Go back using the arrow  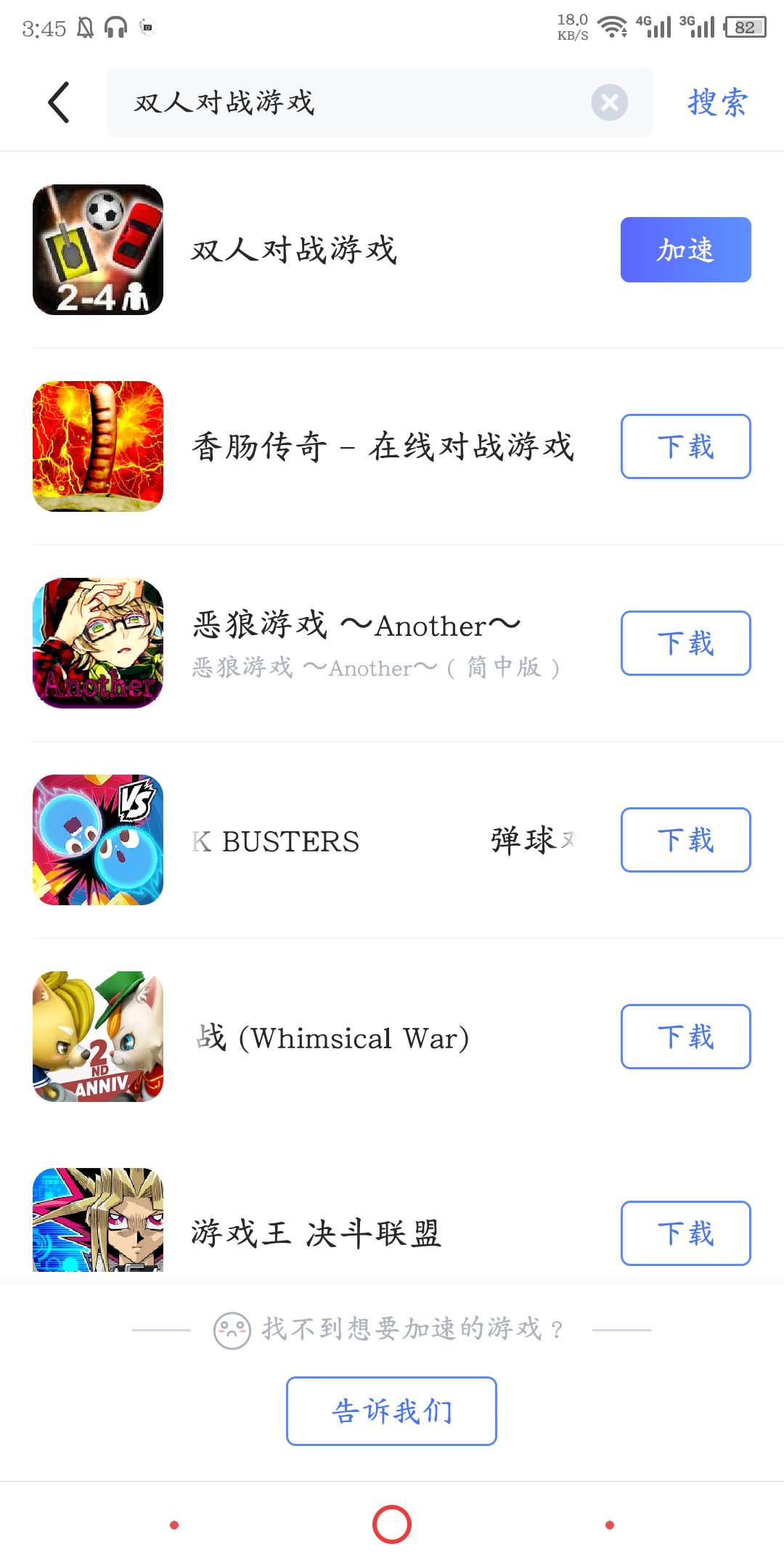point(59,102)
